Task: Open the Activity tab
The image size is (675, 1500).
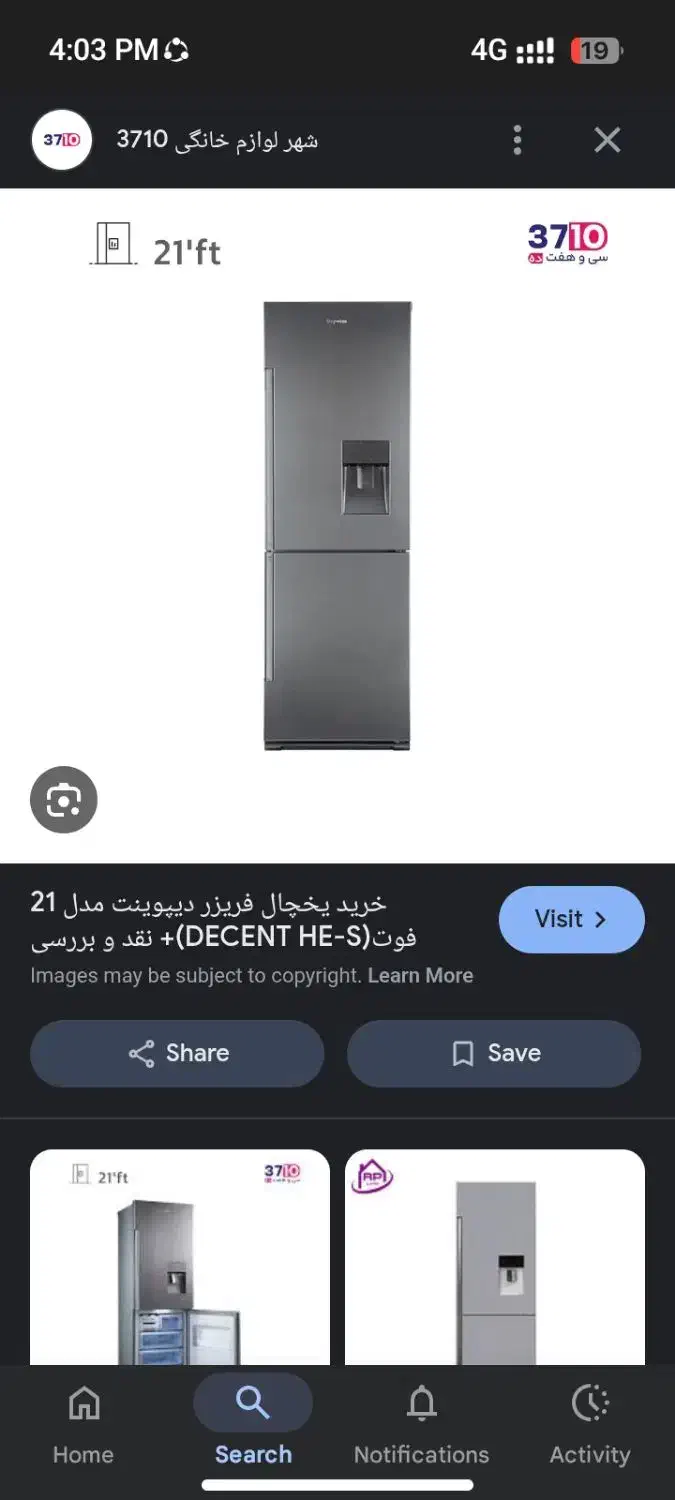Action: (590, 1420)
